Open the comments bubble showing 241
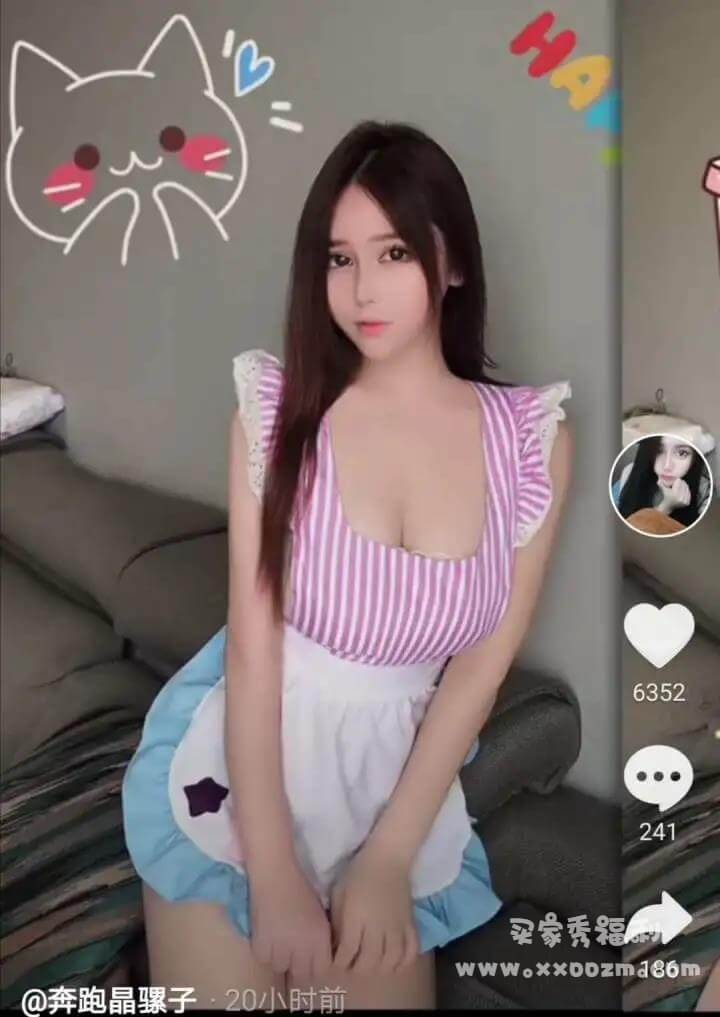Viewport: 720px width, 1017px height. click(659, 779)
